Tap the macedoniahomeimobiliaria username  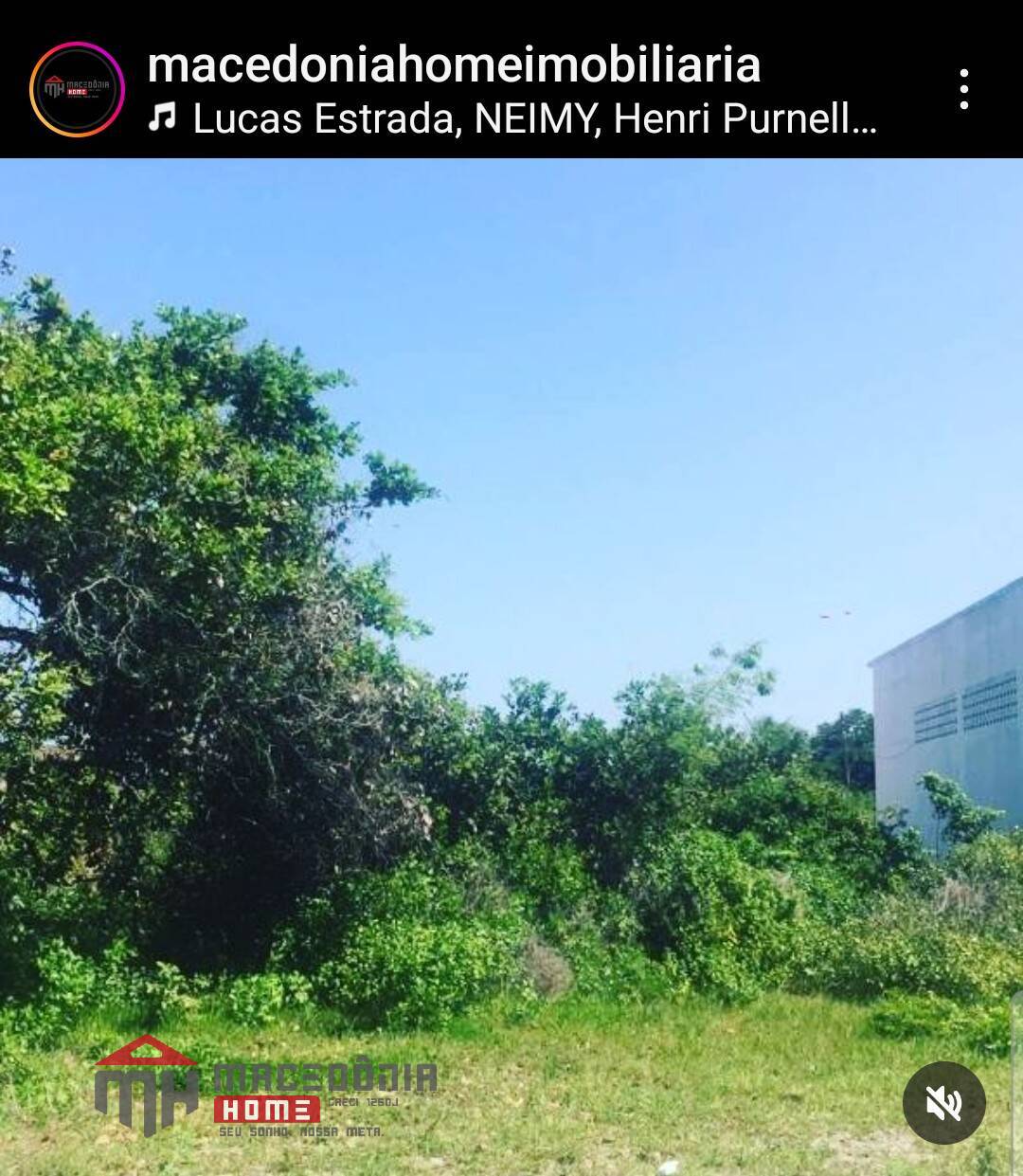coord(454,64)
